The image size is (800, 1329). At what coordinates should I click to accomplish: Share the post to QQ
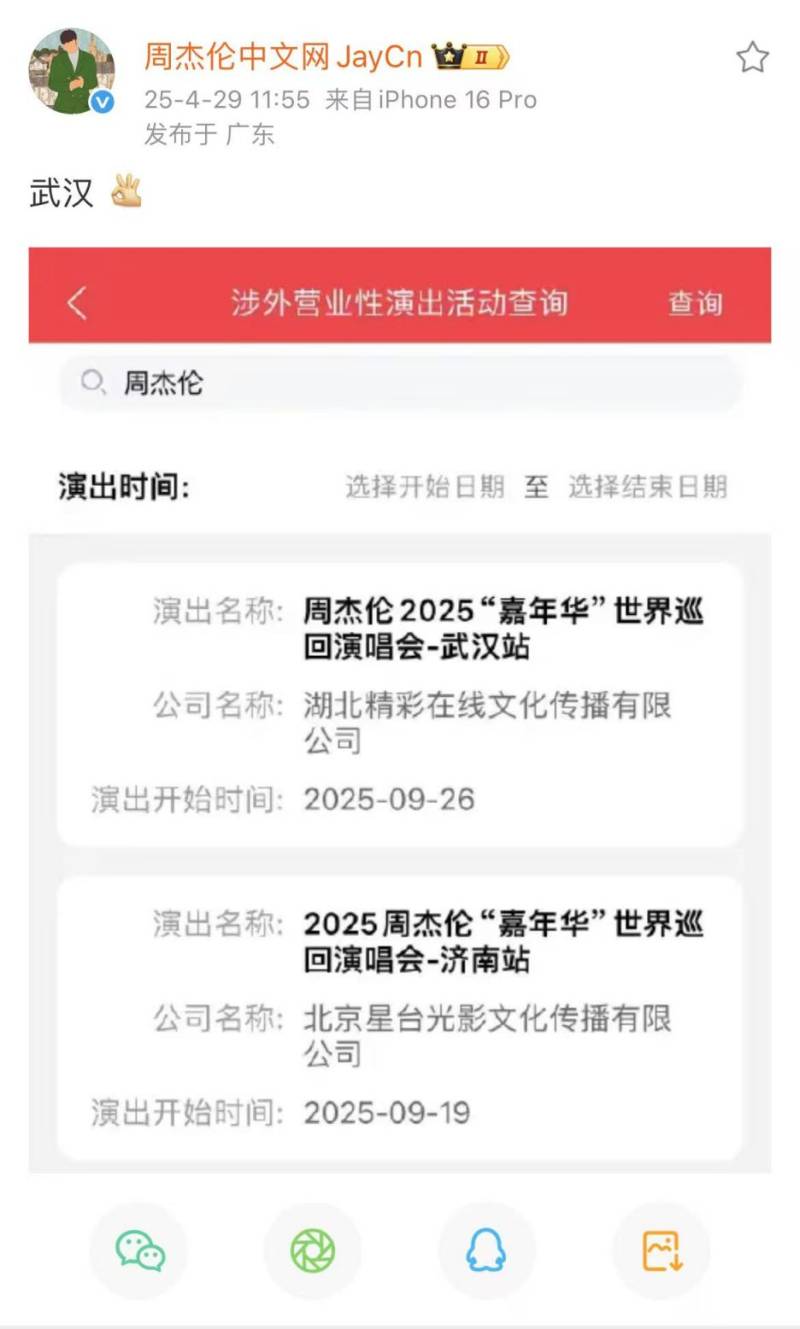click(x=486, y=1251)
